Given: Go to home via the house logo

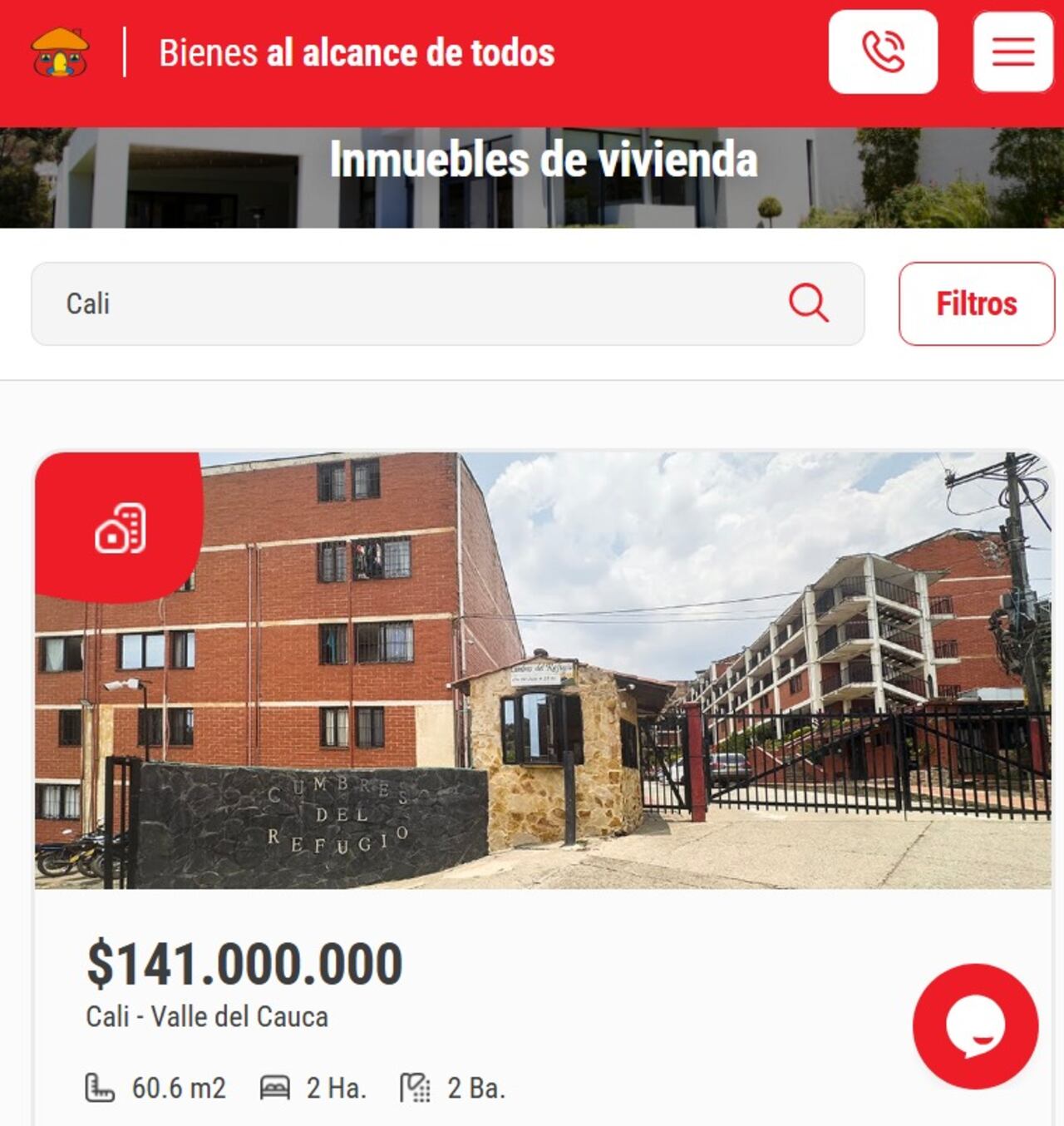Looking at the screenshot, I should pos(60,52).
